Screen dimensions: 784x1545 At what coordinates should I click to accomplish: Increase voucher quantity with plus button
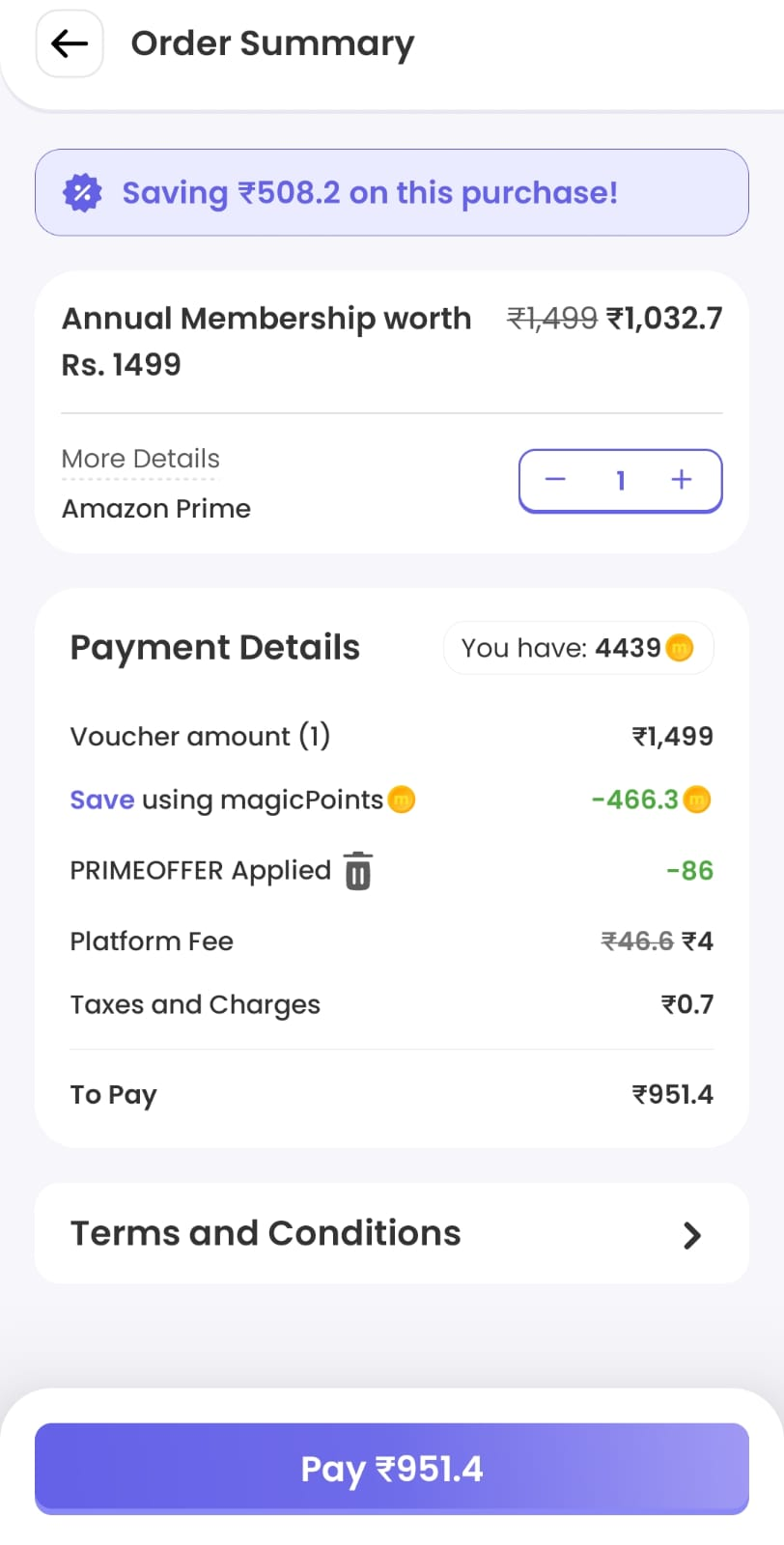(x=682, y=480)
